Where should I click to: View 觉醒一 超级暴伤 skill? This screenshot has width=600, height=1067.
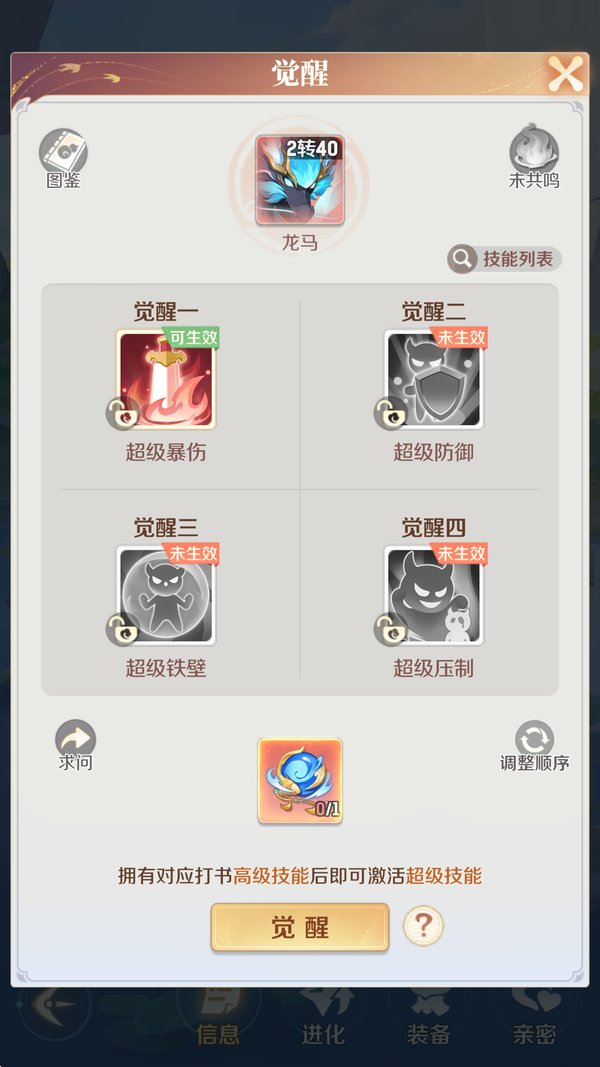tap(166, 380)
